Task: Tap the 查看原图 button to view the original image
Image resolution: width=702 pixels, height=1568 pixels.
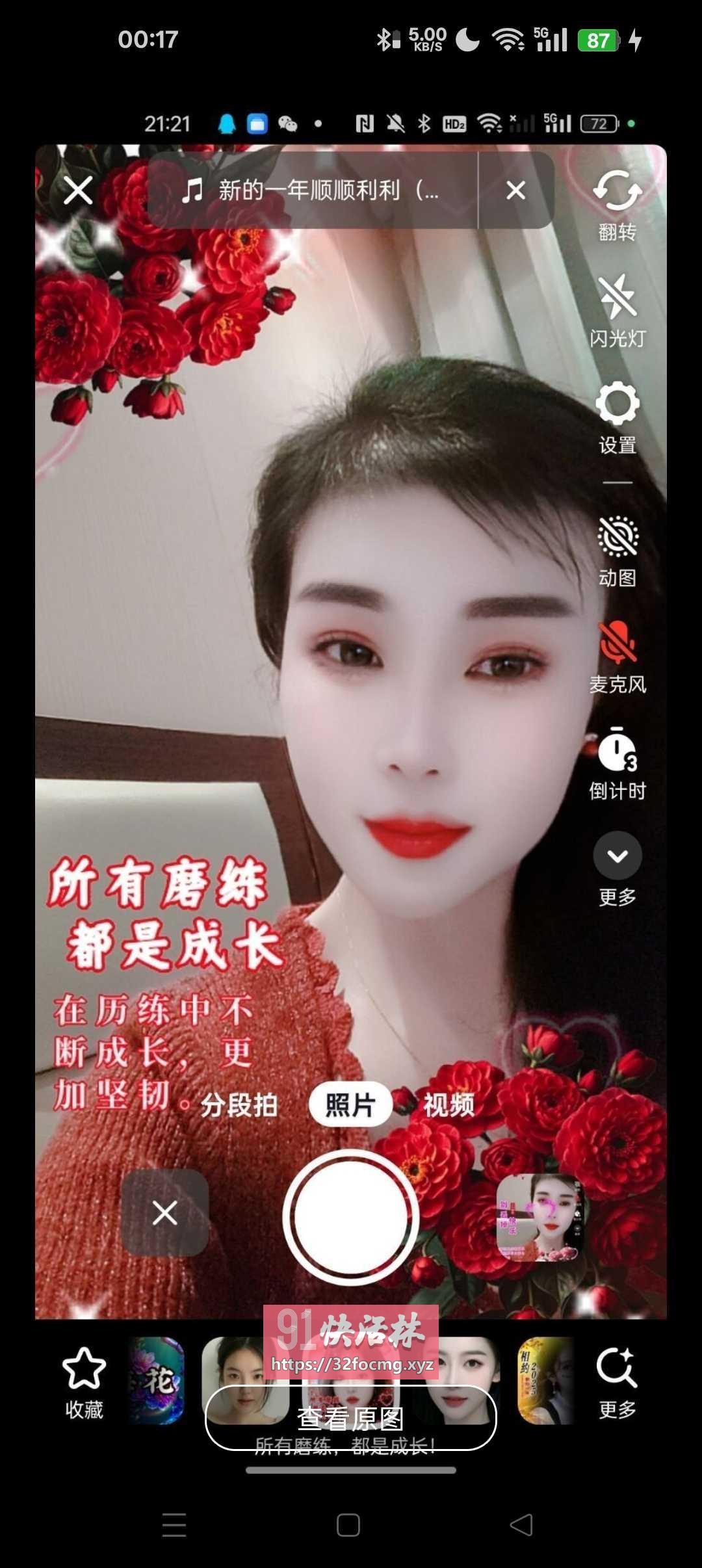Action: pos(350,1418)
